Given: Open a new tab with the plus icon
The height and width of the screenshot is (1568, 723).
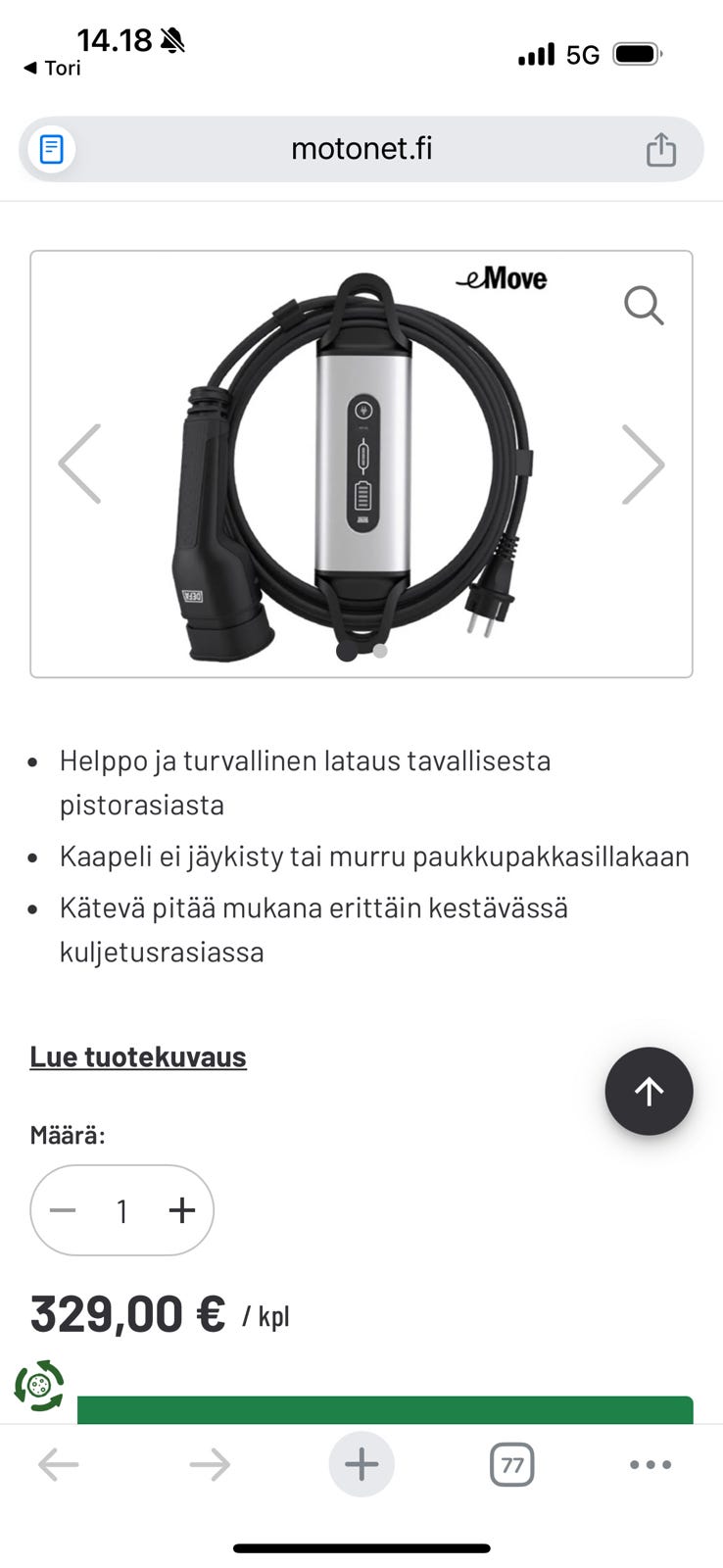Looking at the screenshot, I should coord(361,1464).
